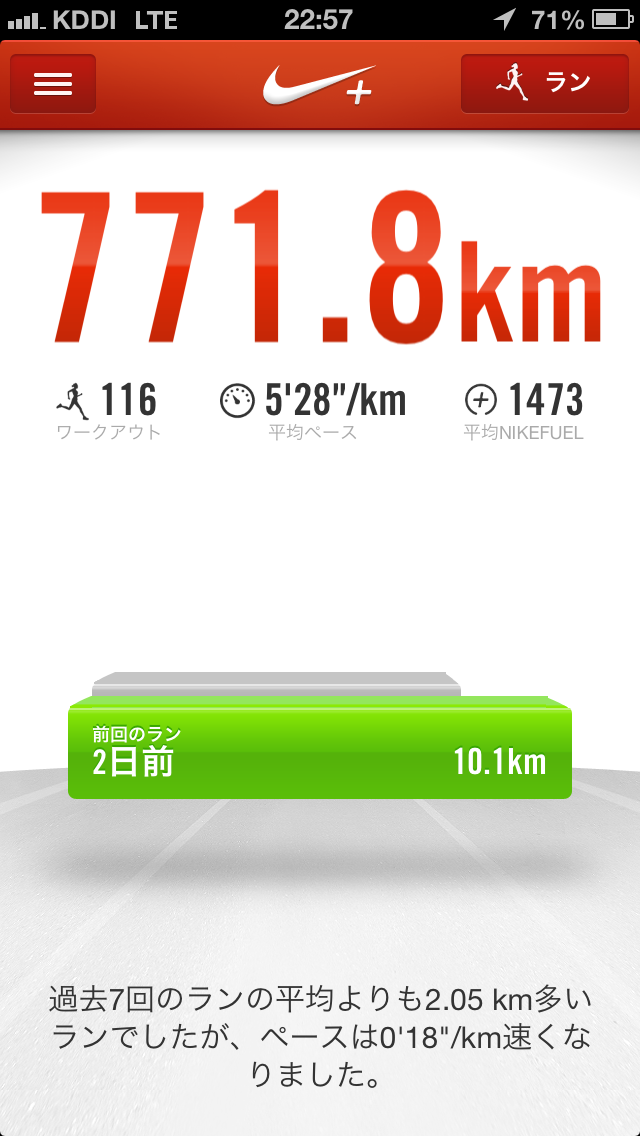Tap the ラン button to start a run
Image resolution: width=640 pixels, height=1136 pixels.
(x=544, y=84)
